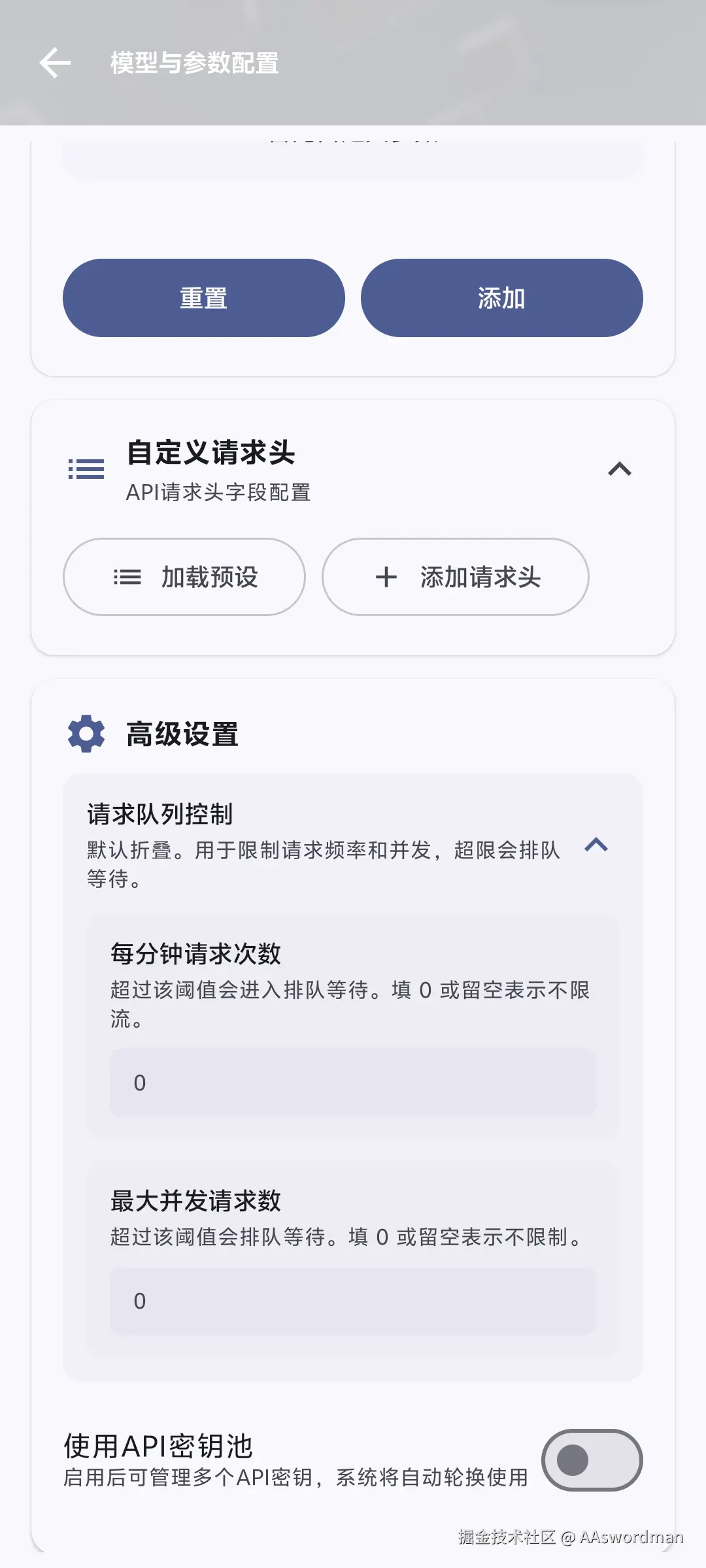Tap 添加请求头 button
Viewport: 706px width, 1568px height.
(456, 577)
